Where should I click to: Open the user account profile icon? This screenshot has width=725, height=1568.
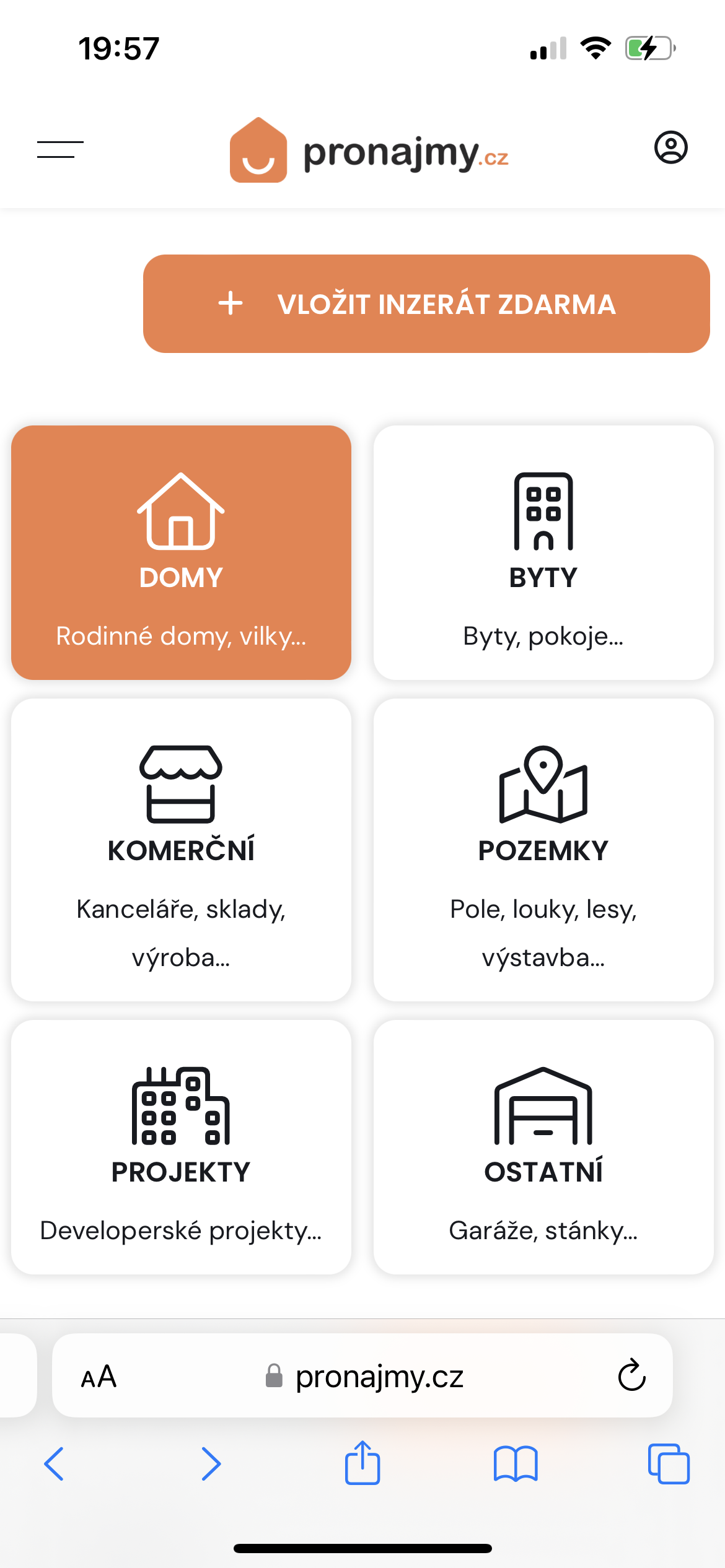coord(670,147)
